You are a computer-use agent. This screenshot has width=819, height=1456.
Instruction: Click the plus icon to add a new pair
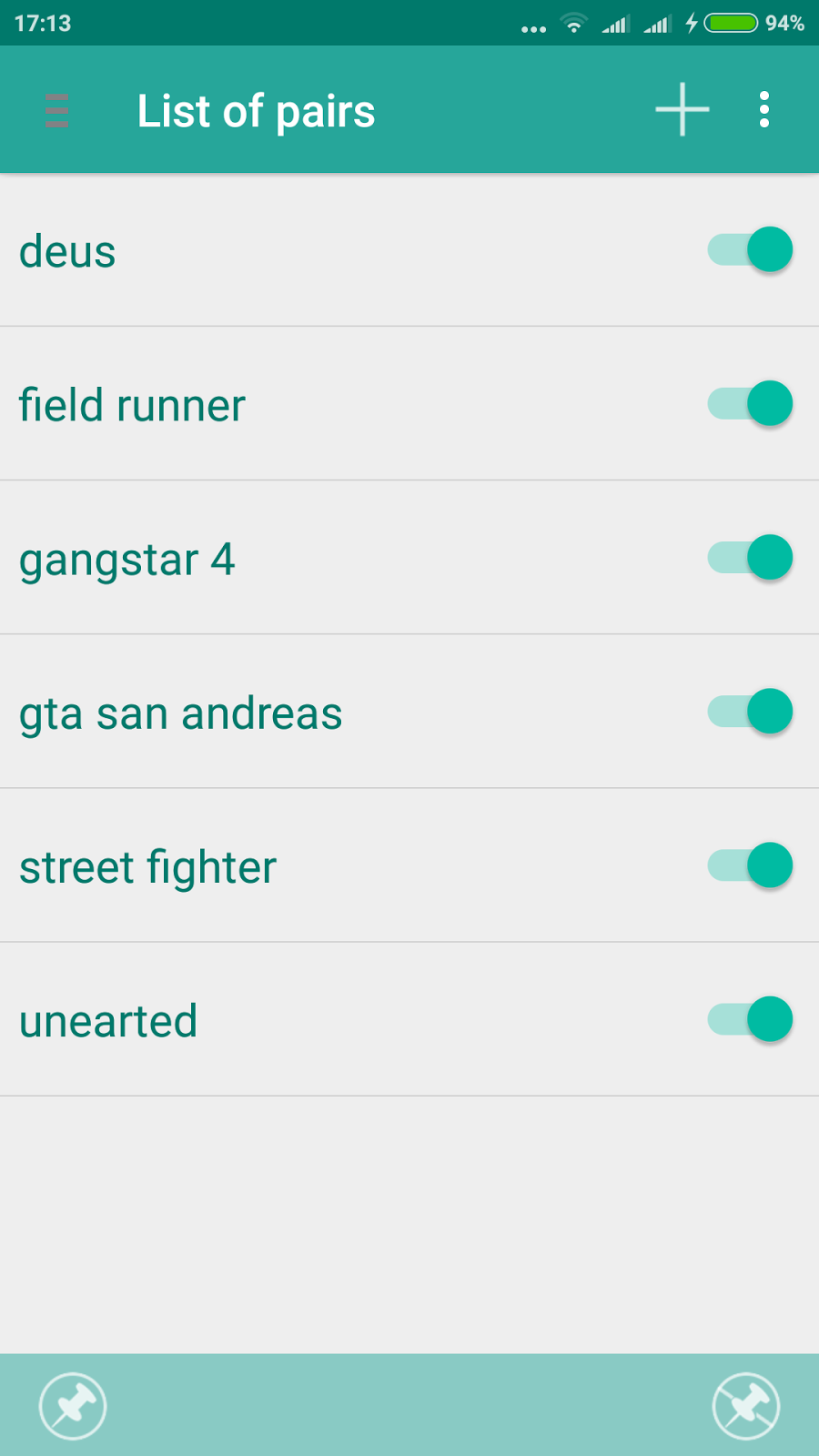coord(681,109)
